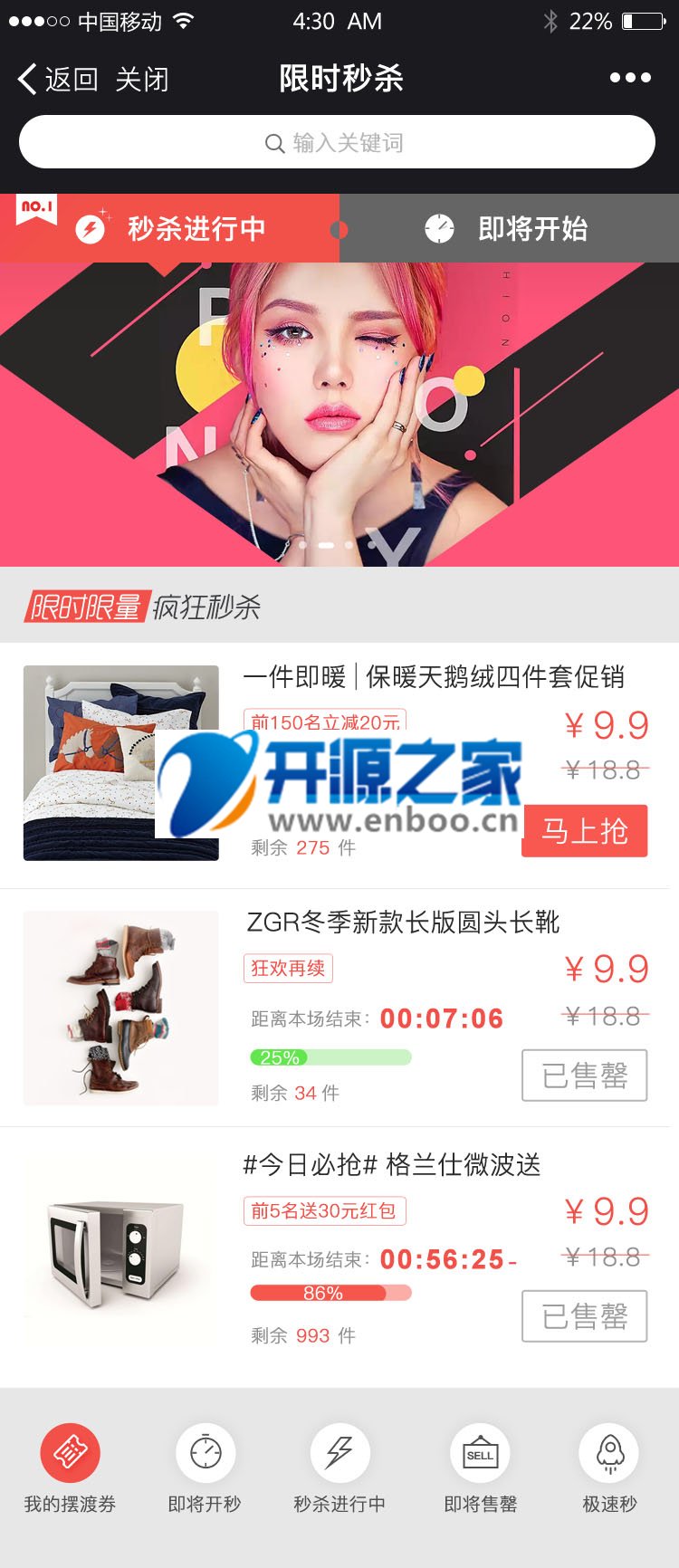Image resolution: width=679 pixels, height=1568 pixels.
Task: Switch to the 秒杀进行中 tab
Action: (170, 228)
